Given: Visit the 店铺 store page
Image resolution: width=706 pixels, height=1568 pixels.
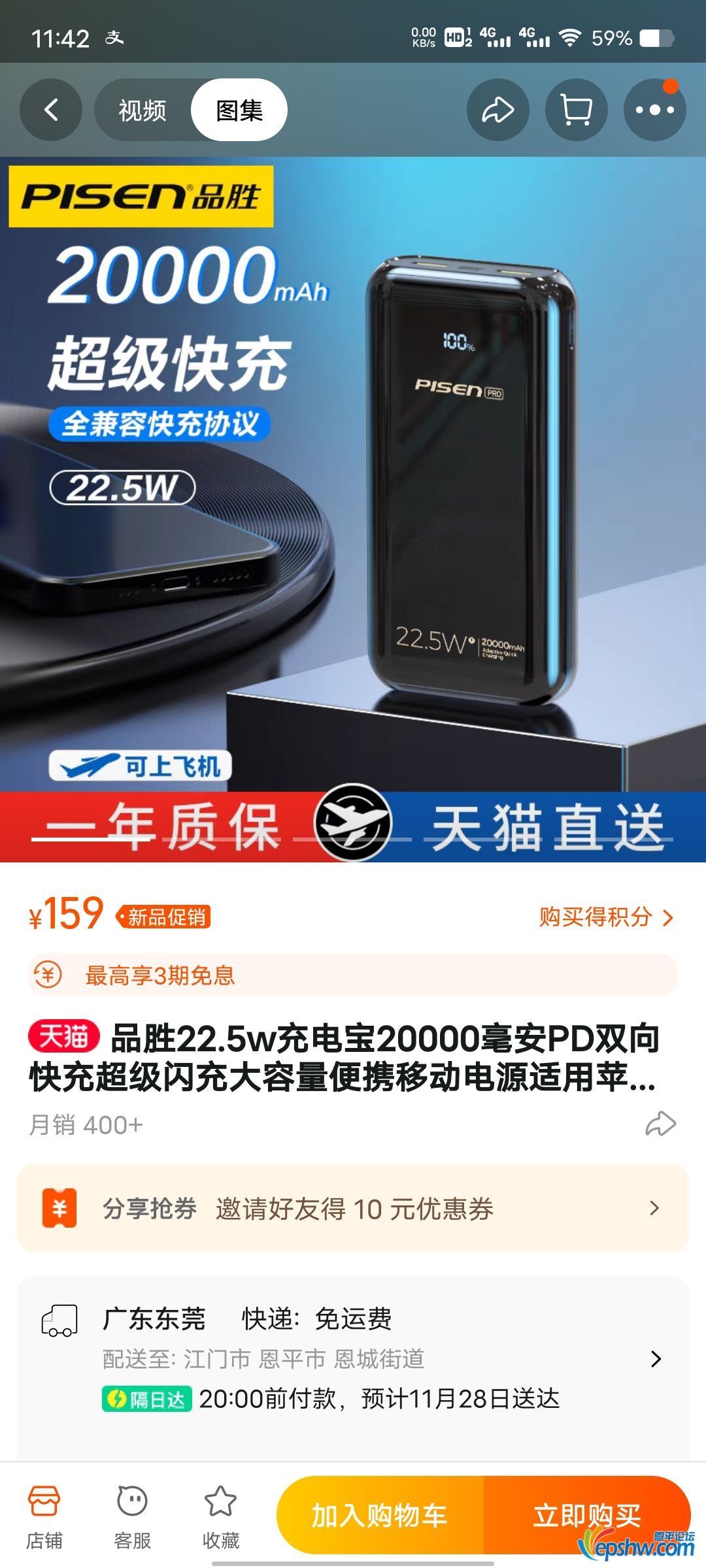Looking at the screenshot, I should tap(44, 1516).
